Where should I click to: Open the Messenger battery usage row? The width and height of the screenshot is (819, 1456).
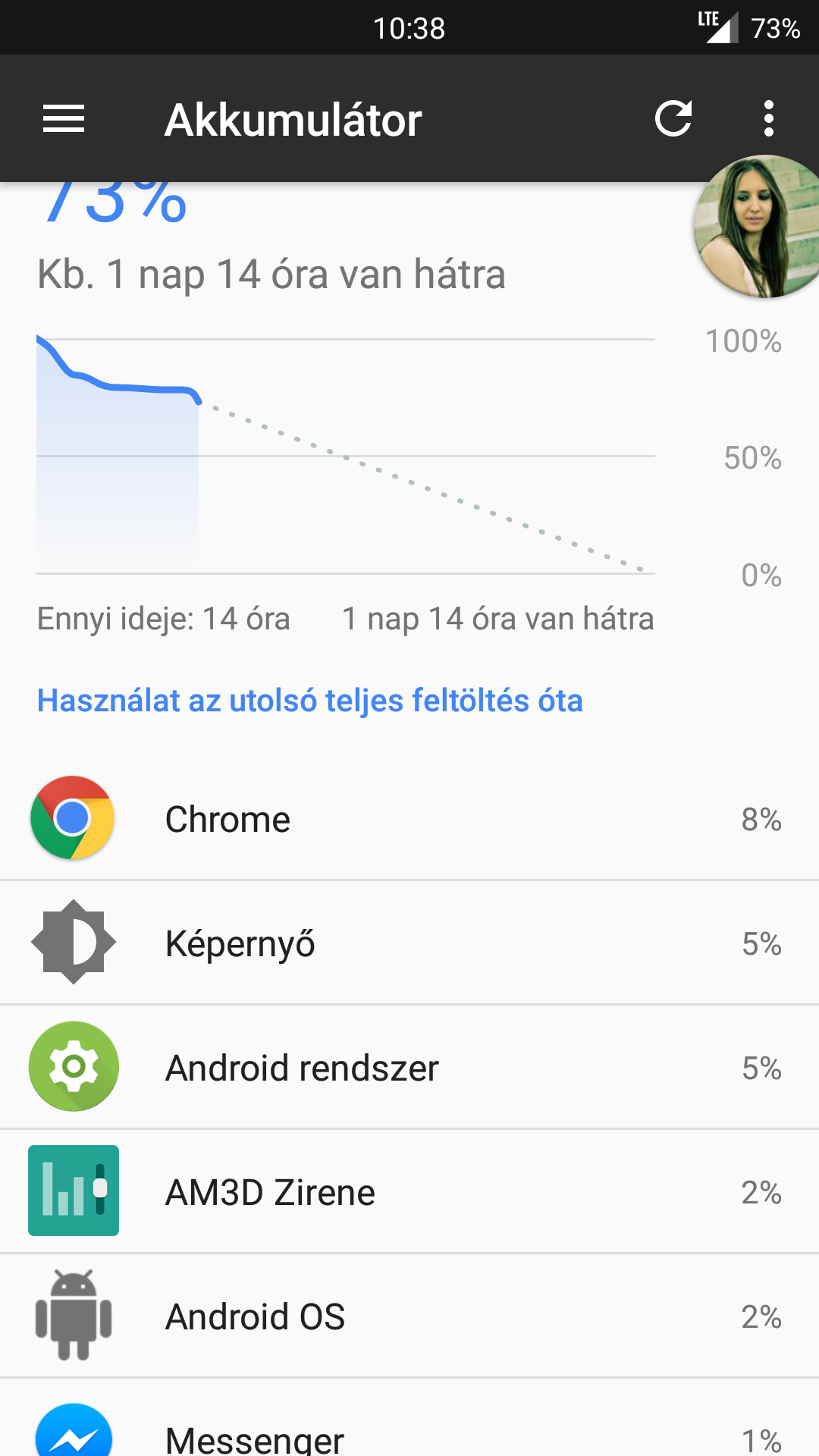[x=409, y=1433]
